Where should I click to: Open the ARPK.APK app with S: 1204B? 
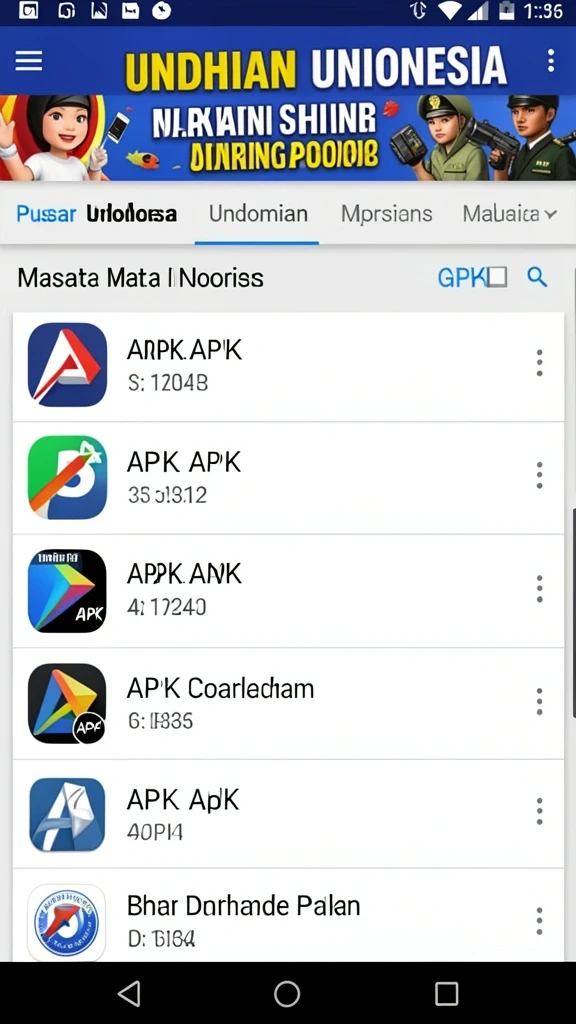coord(288,366)
